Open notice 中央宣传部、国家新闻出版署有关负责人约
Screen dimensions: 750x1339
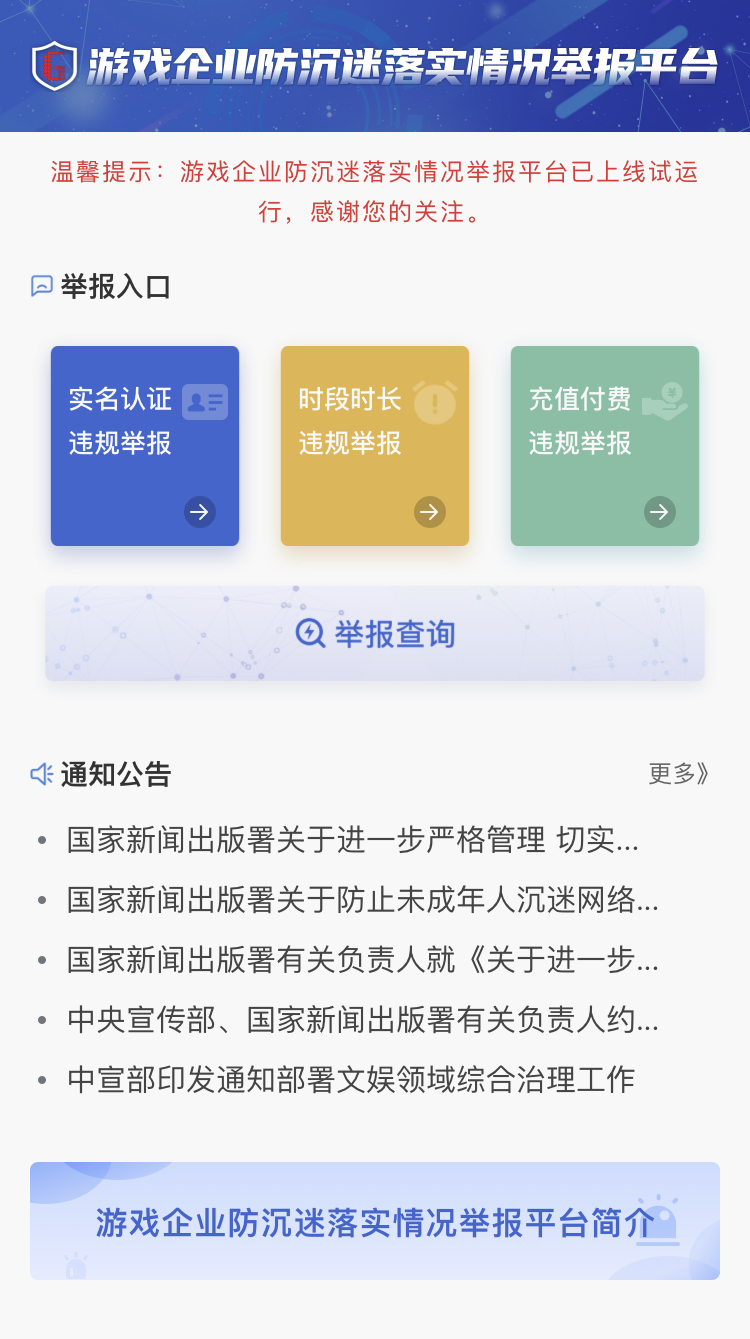pyautogui.click(x=362, y=1020)
